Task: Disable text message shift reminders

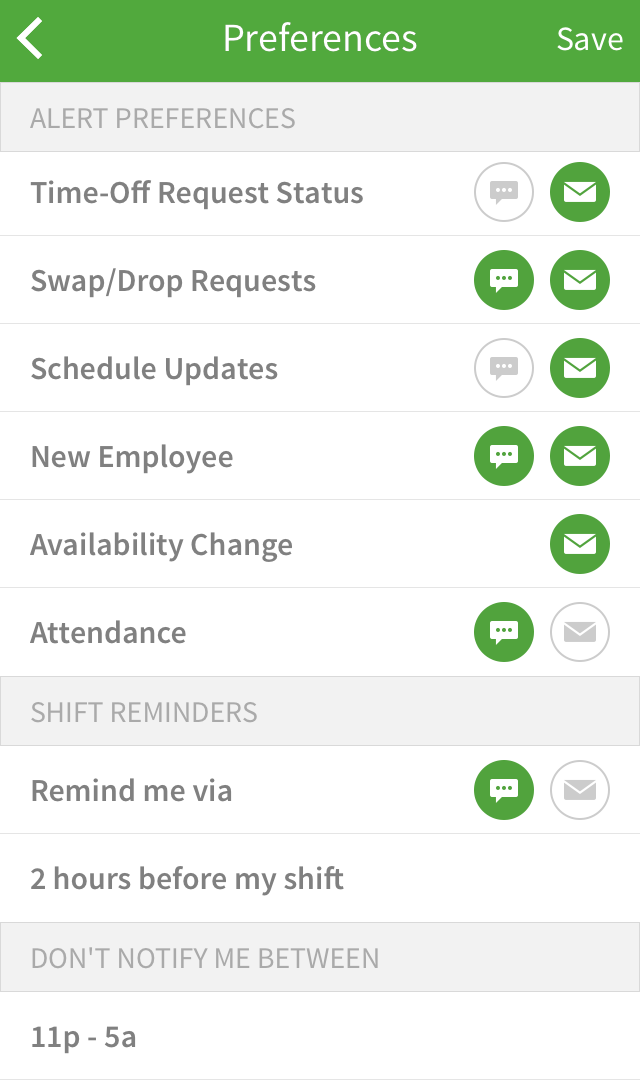Action: click(x=504, y=790)
